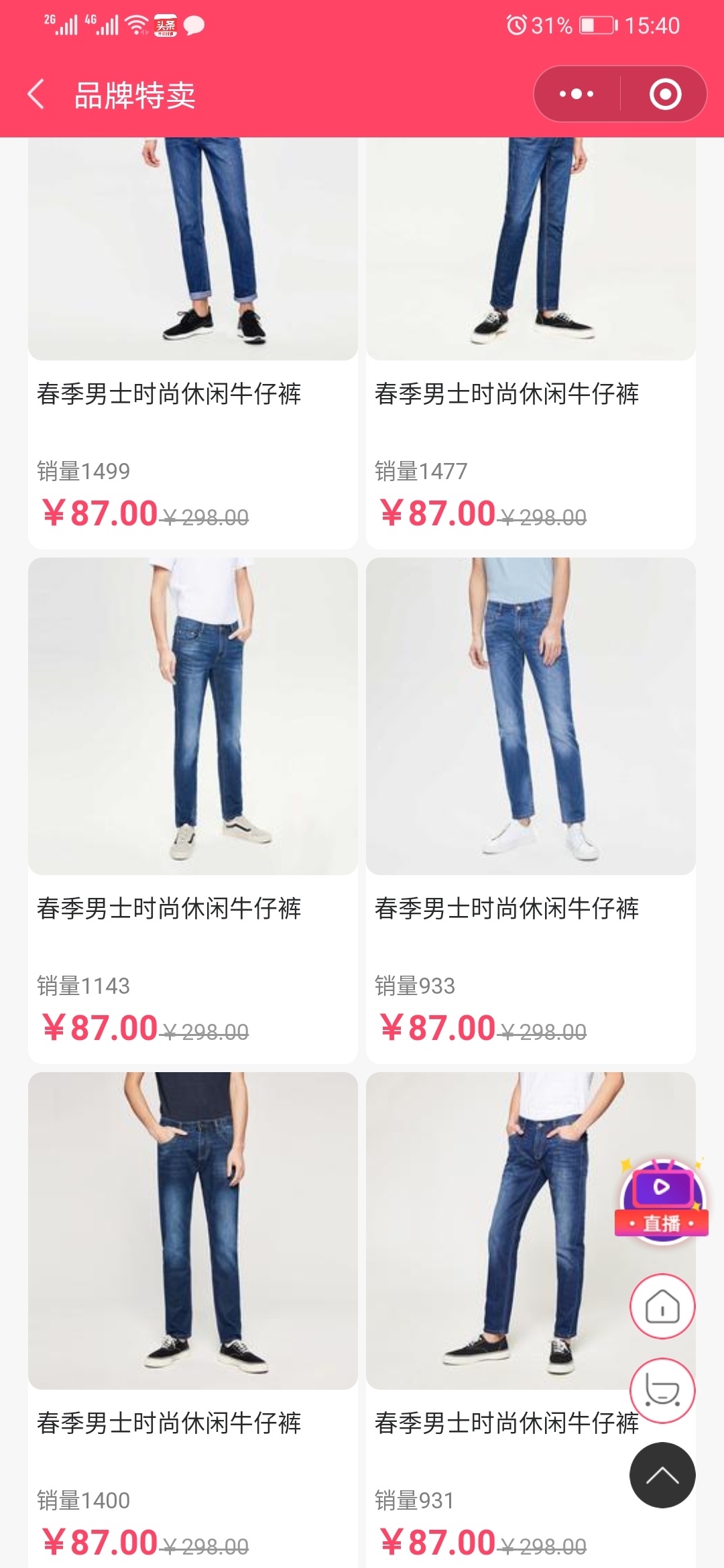The image size is (724, 1568).
Task: Go to the shop home page
Action: (x=662, y=1307)
